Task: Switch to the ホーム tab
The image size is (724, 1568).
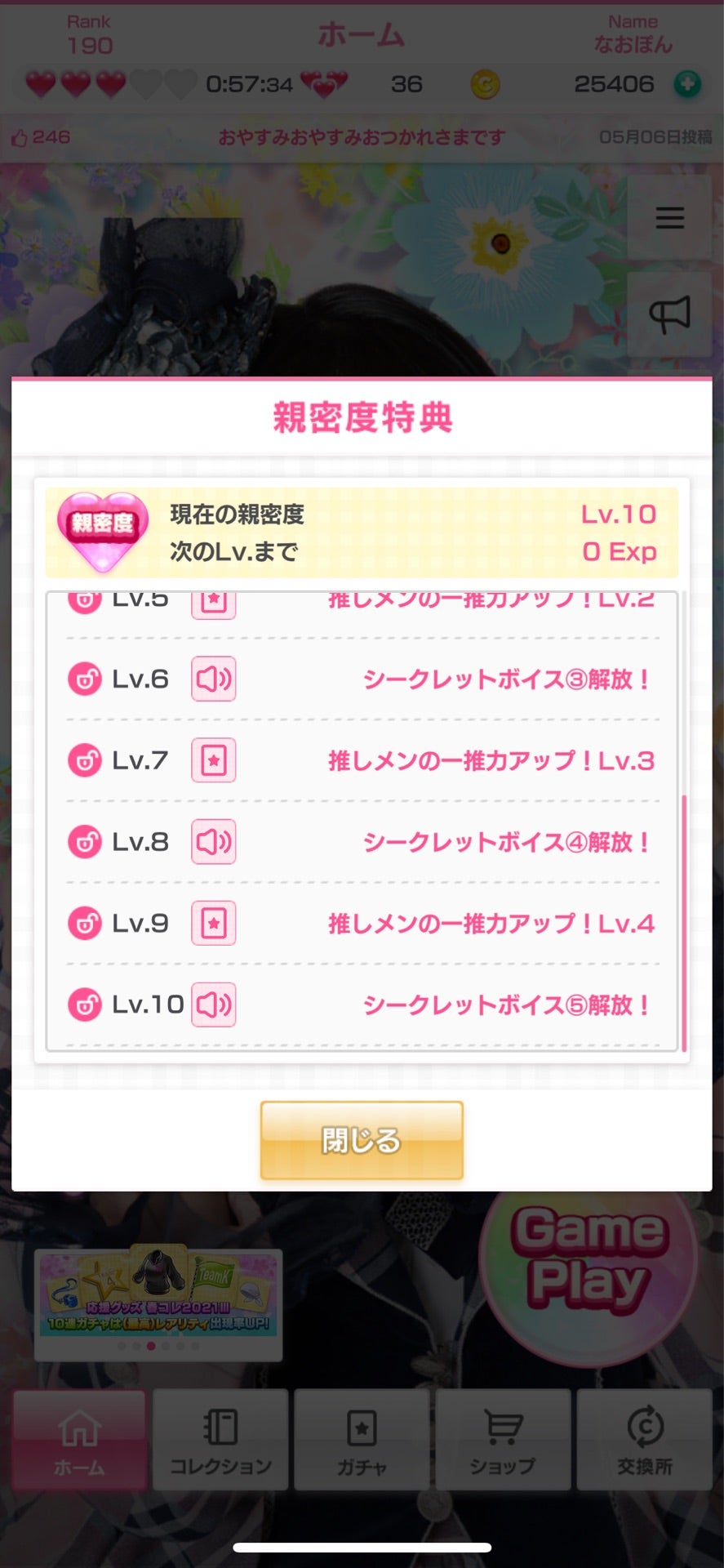Action: (79, 1441)
